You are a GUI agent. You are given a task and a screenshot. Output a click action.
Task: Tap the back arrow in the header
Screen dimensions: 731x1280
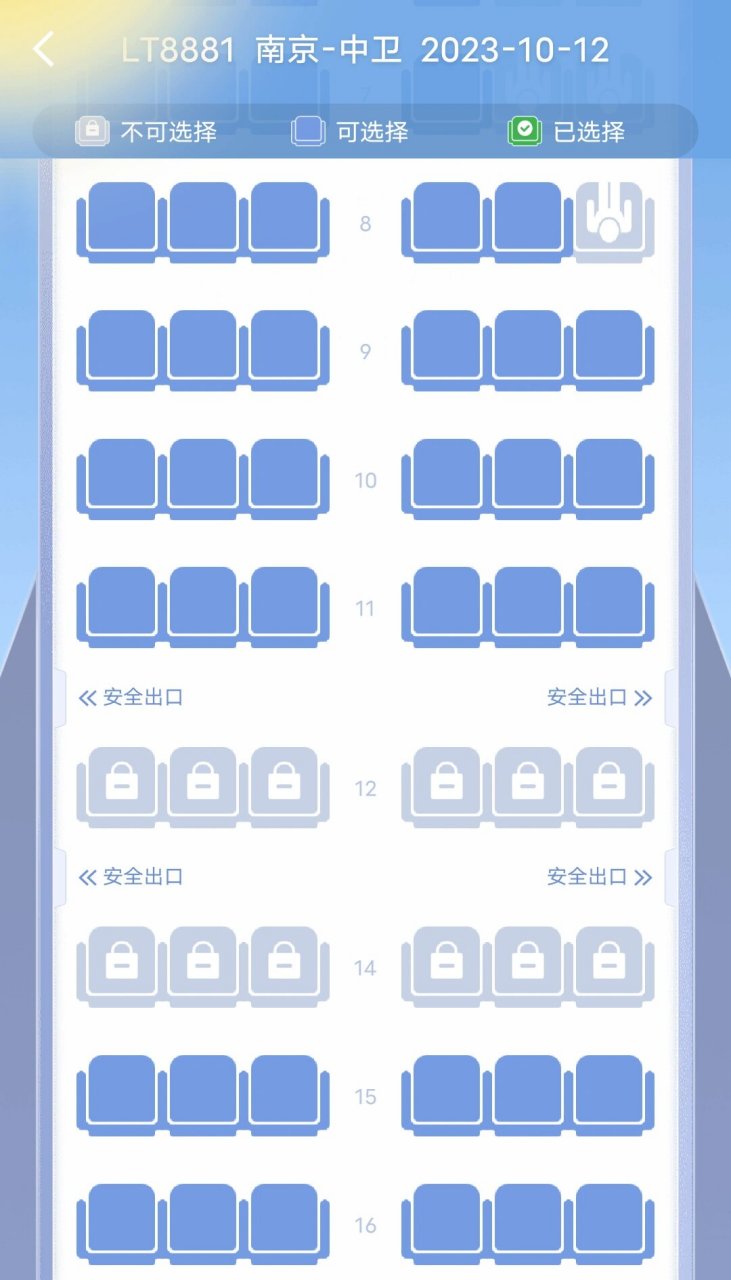(x=42, y=48)
